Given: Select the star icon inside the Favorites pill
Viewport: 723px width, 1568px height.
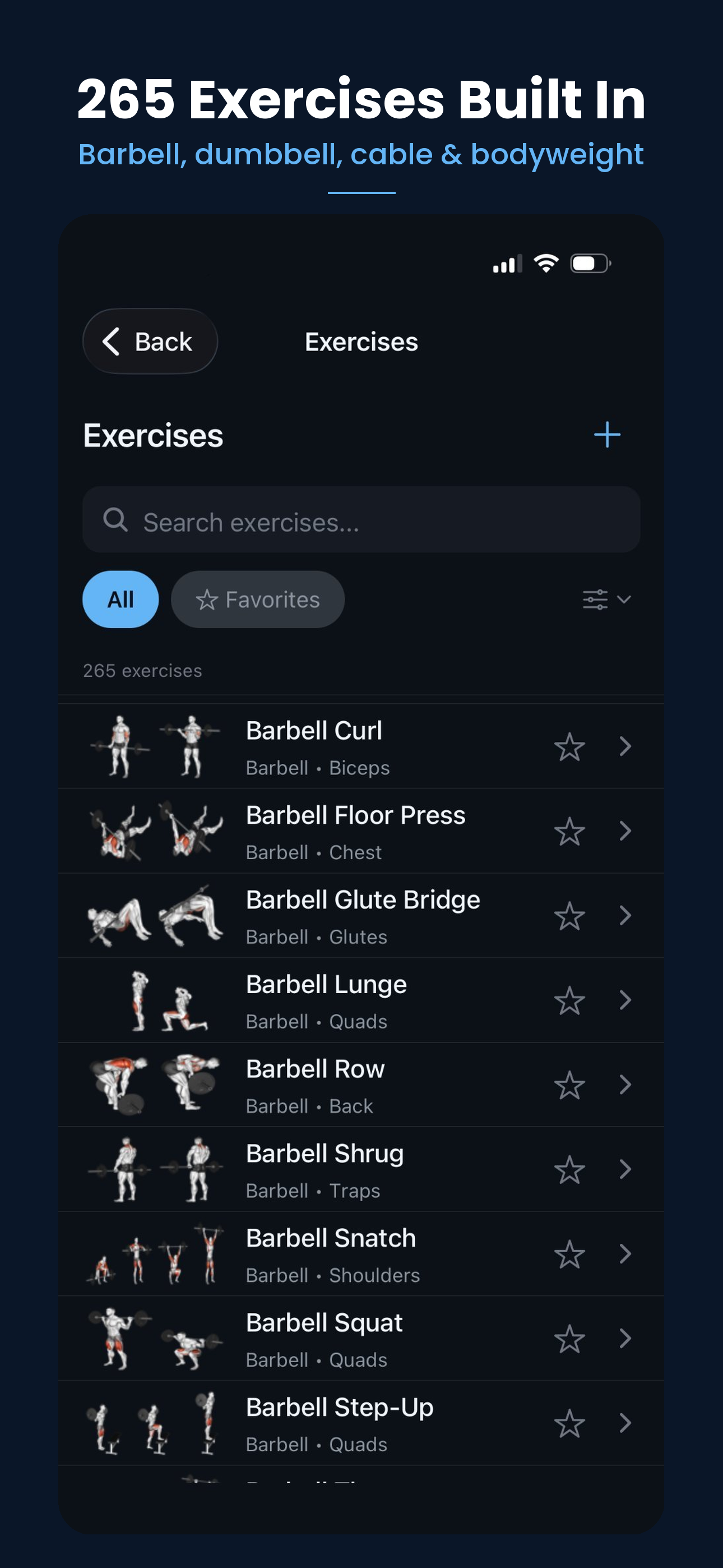Looking at the screenshot, I should point(207,599).
